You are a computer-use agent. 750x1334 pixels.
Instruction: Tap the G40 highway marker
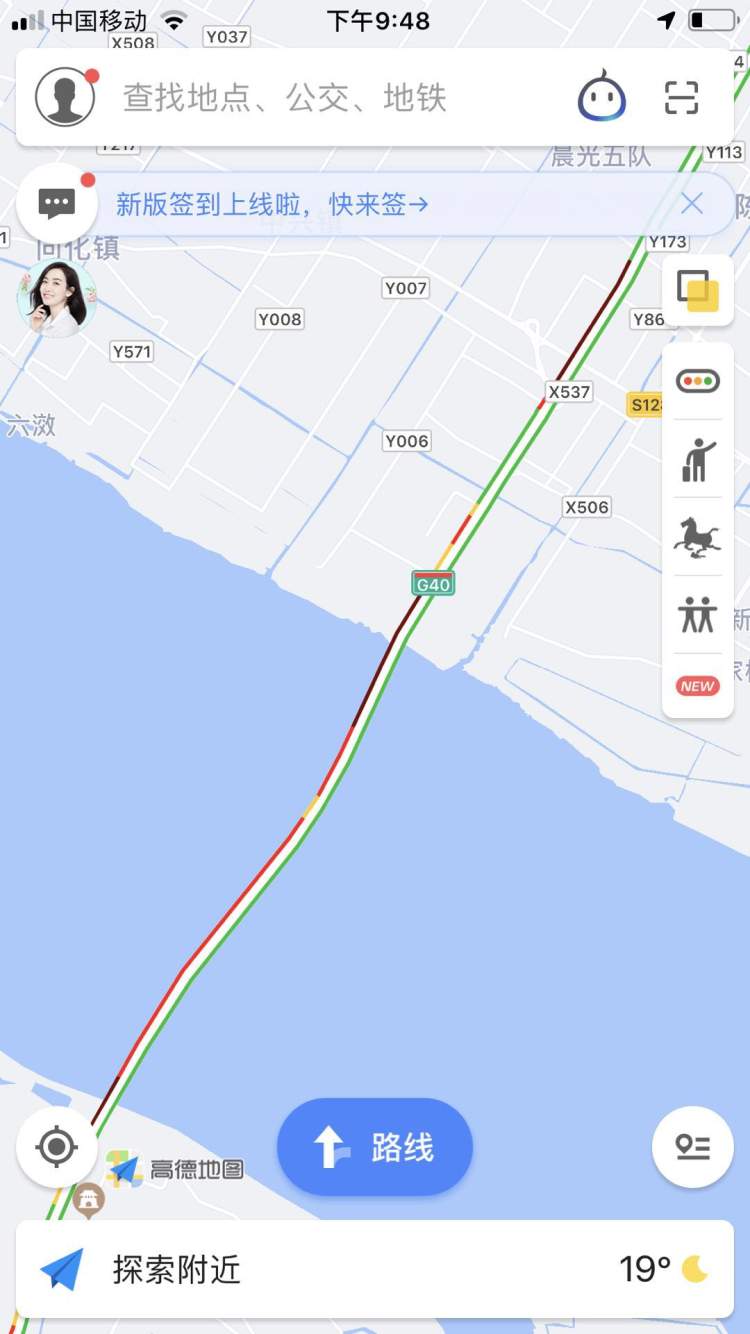click(433, 583)
